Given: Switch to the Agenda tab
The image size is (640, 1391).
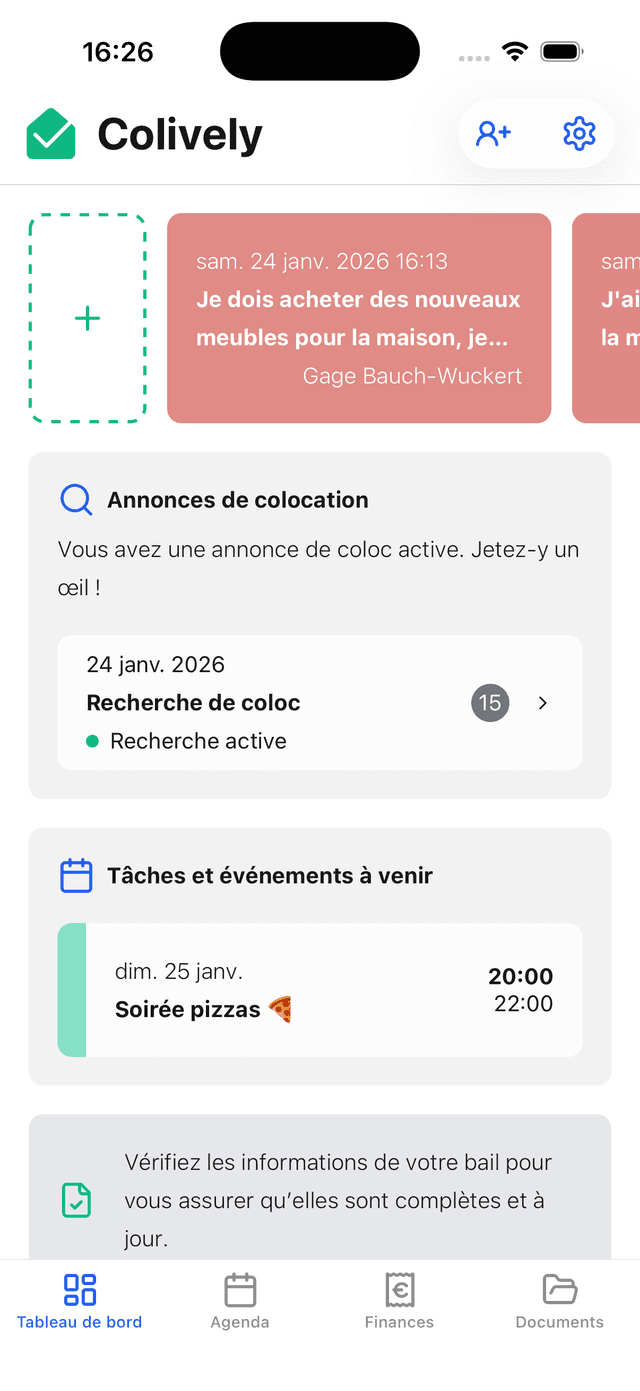Looking at the screenshot, I should (x=240, y=1301).
